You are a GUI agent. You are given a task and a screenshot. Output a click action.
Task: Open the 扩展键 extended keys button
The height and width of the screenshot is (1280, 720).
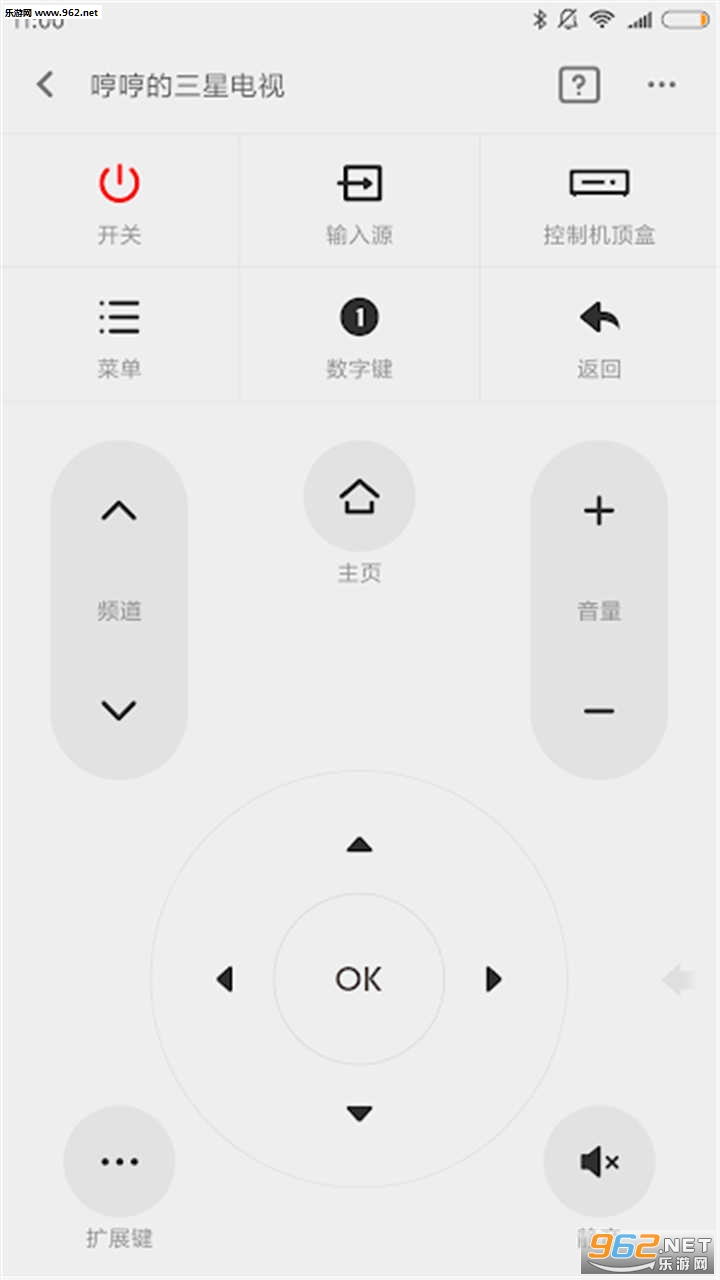point(119,1161)
